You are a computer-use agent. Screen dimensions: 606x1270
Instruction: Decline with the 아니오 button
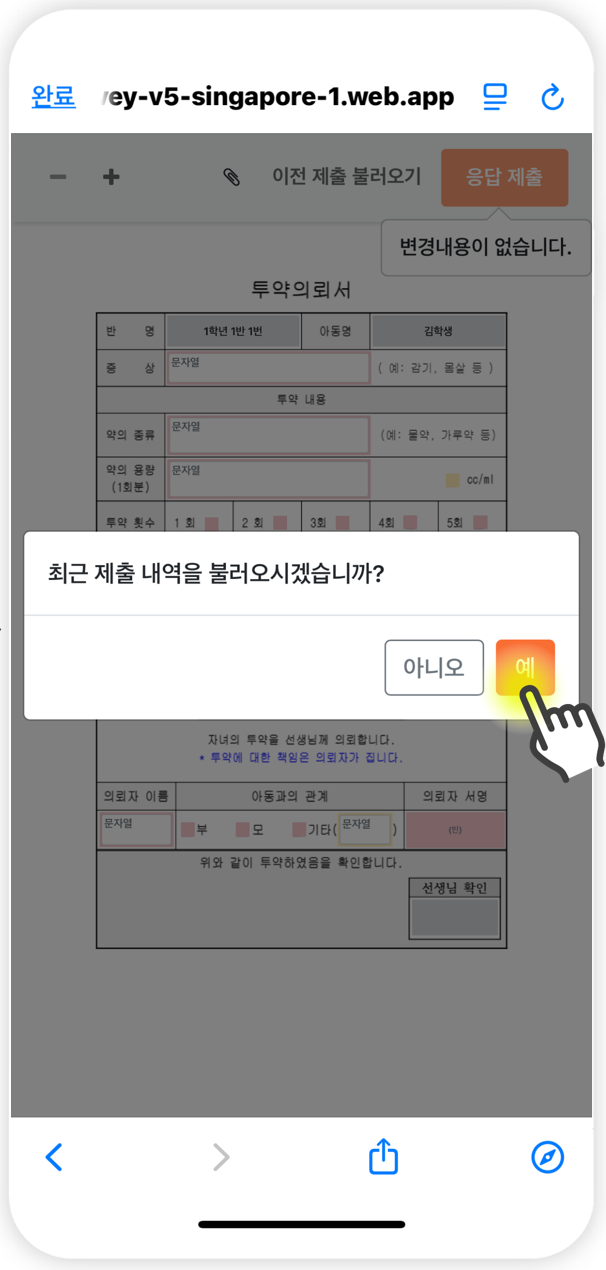point(434,667)
